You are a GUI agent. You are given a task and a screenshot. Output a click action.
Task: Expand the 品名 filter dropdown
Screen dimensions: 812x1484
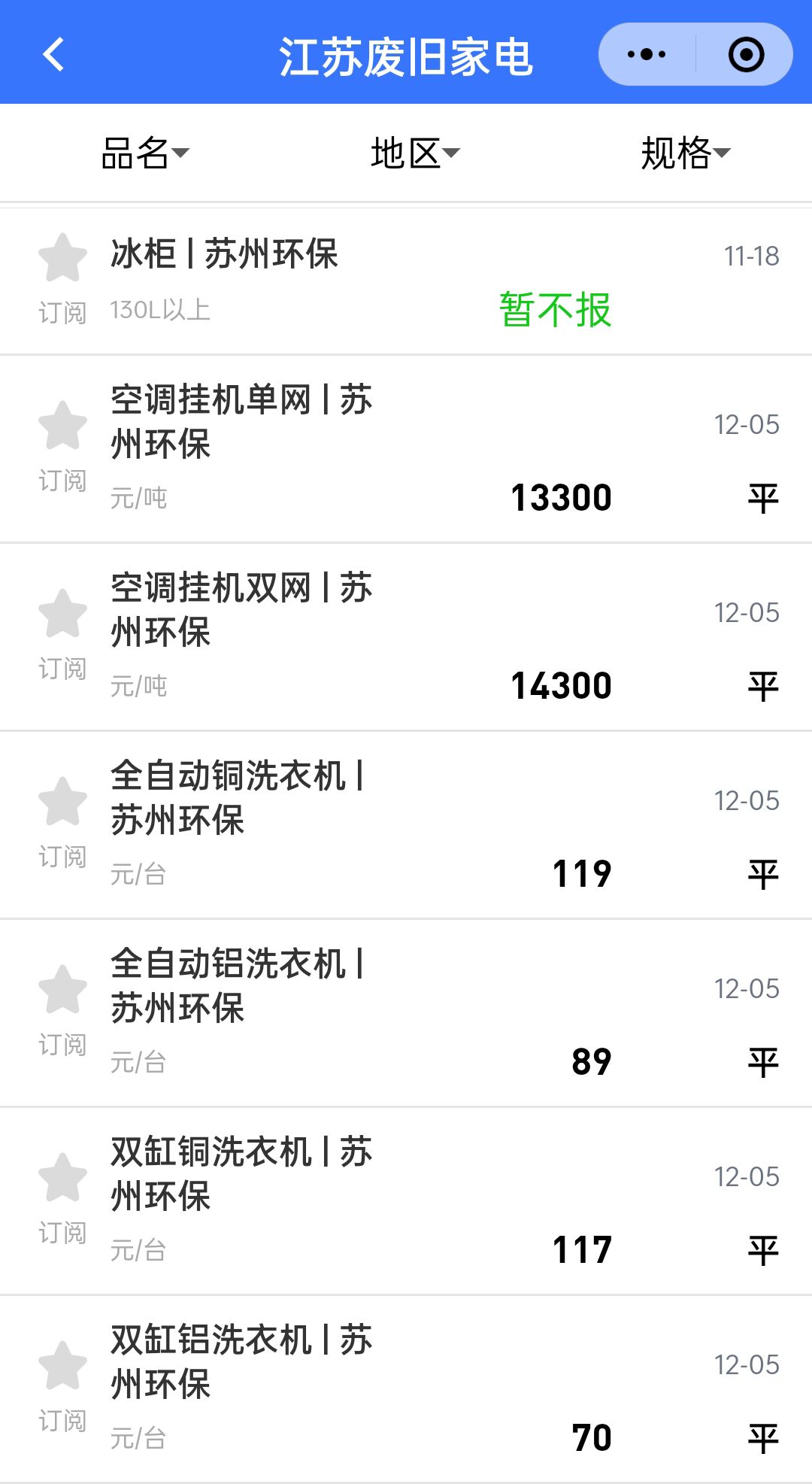[144, 153]
